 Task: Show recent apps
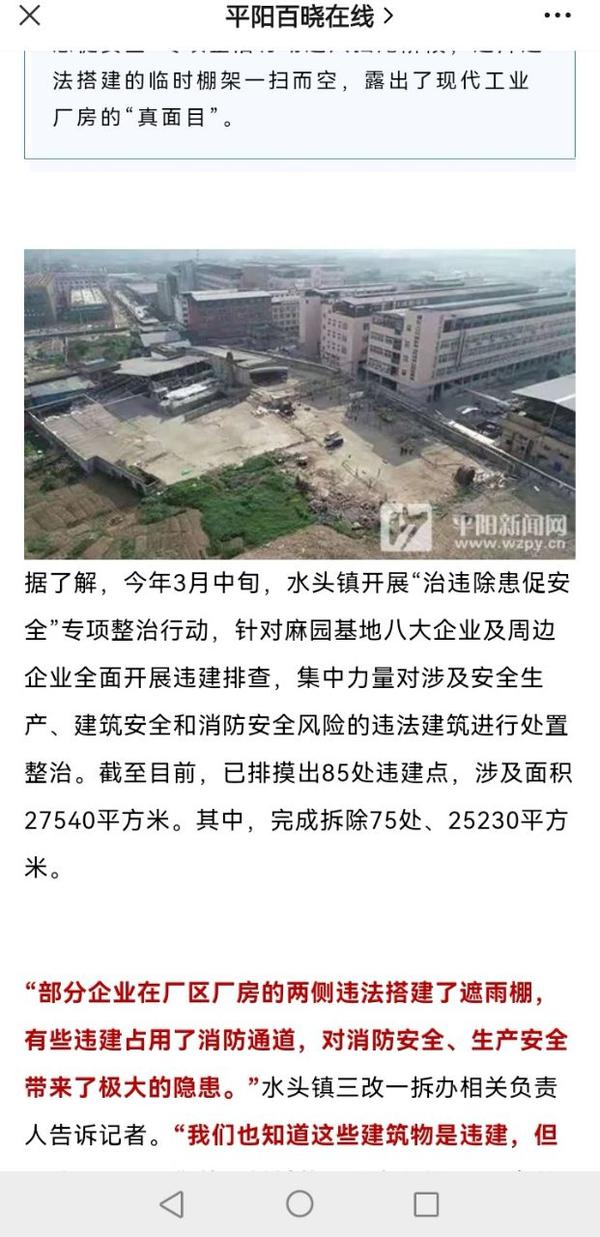click(427, 1204)
